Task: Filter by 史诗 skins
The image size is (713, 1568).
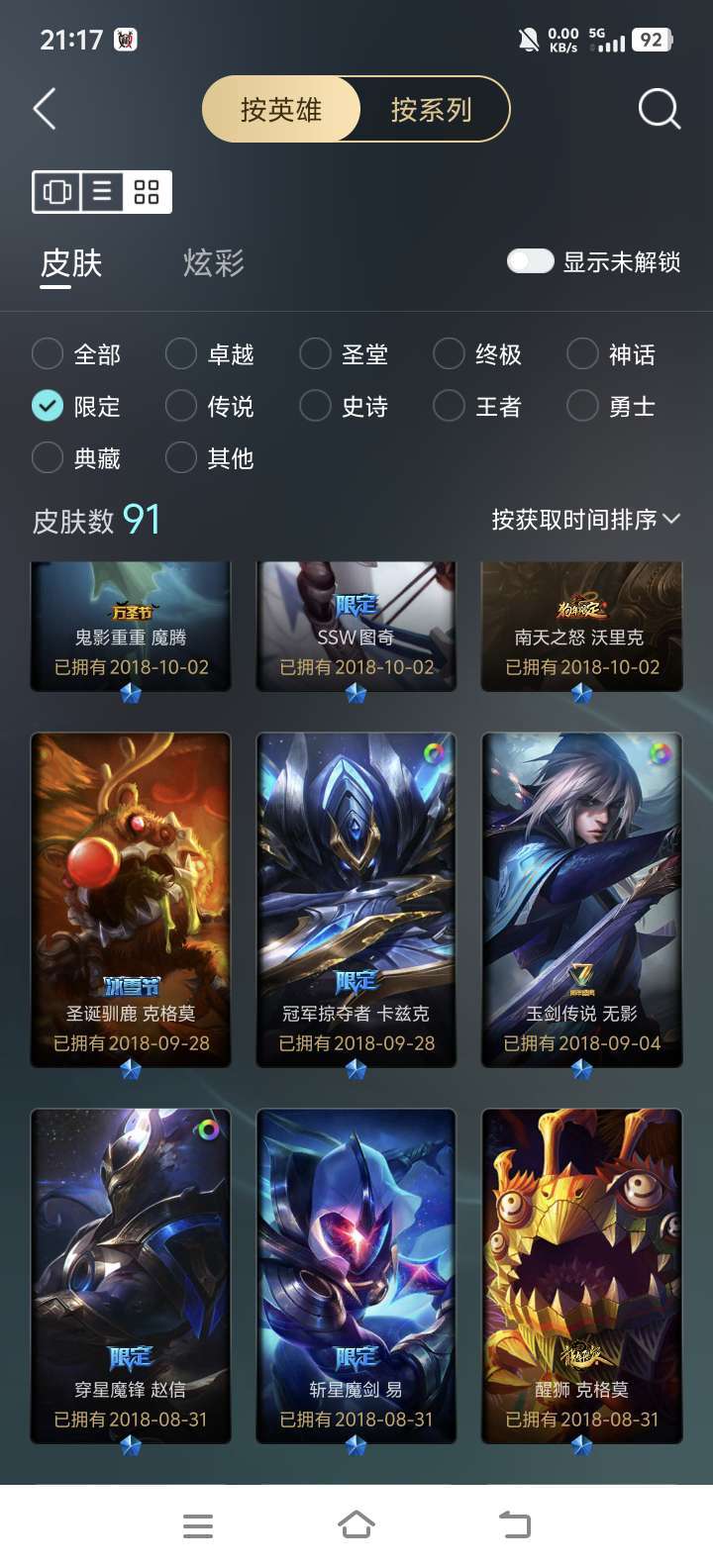Action: [344, 406]
